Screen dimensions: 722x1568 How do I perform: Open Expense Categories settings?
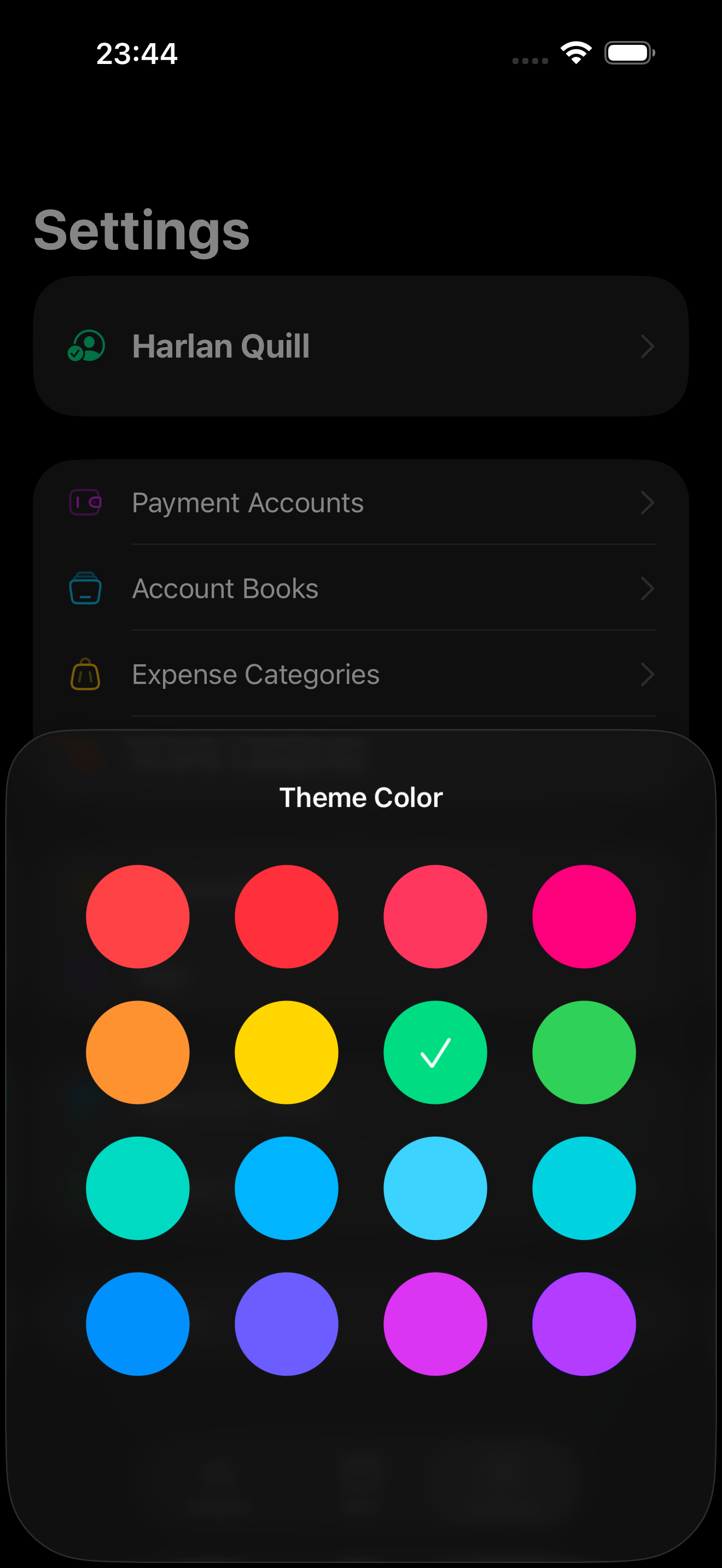click(x=360, y=675)
